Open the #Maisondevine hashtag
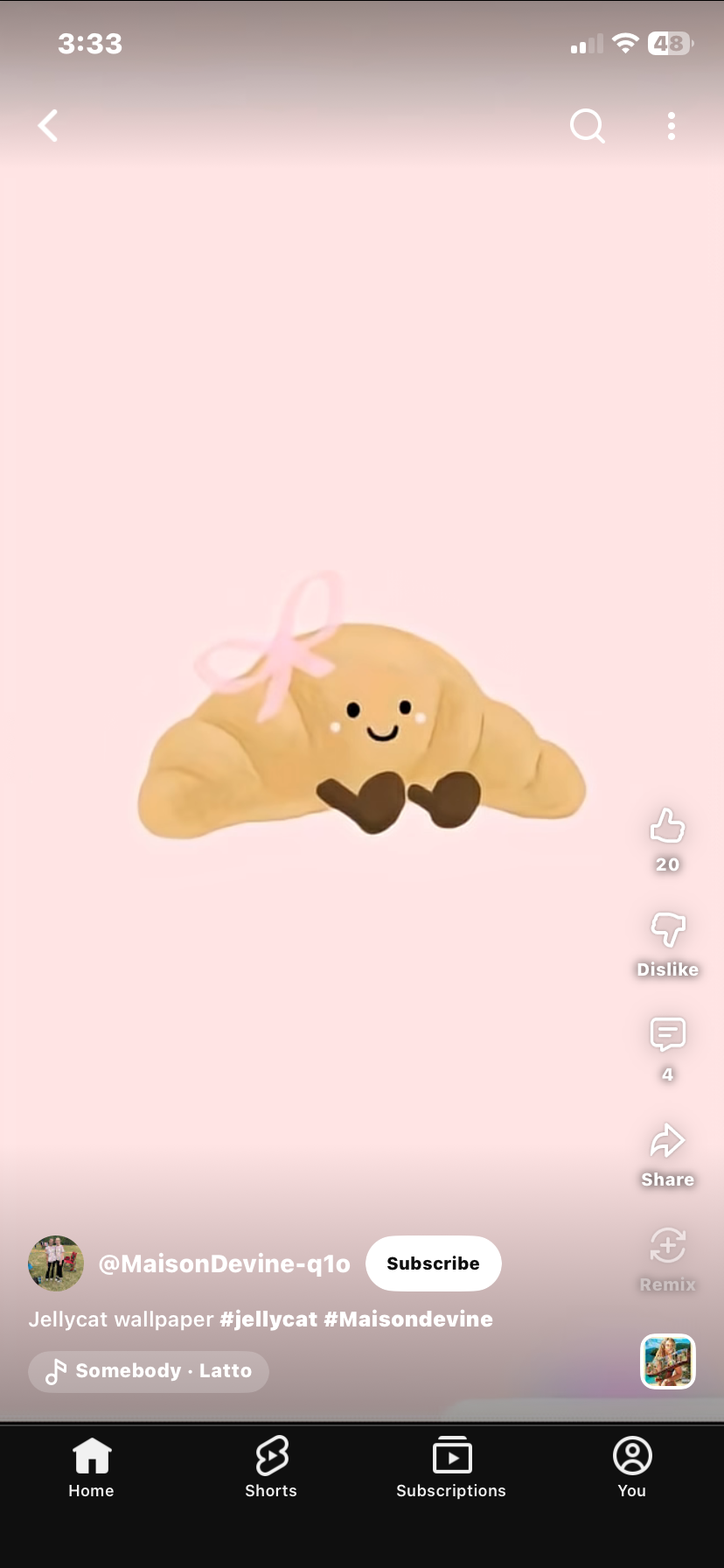This screenshot has height=1568, width=724. (408, 1319)
